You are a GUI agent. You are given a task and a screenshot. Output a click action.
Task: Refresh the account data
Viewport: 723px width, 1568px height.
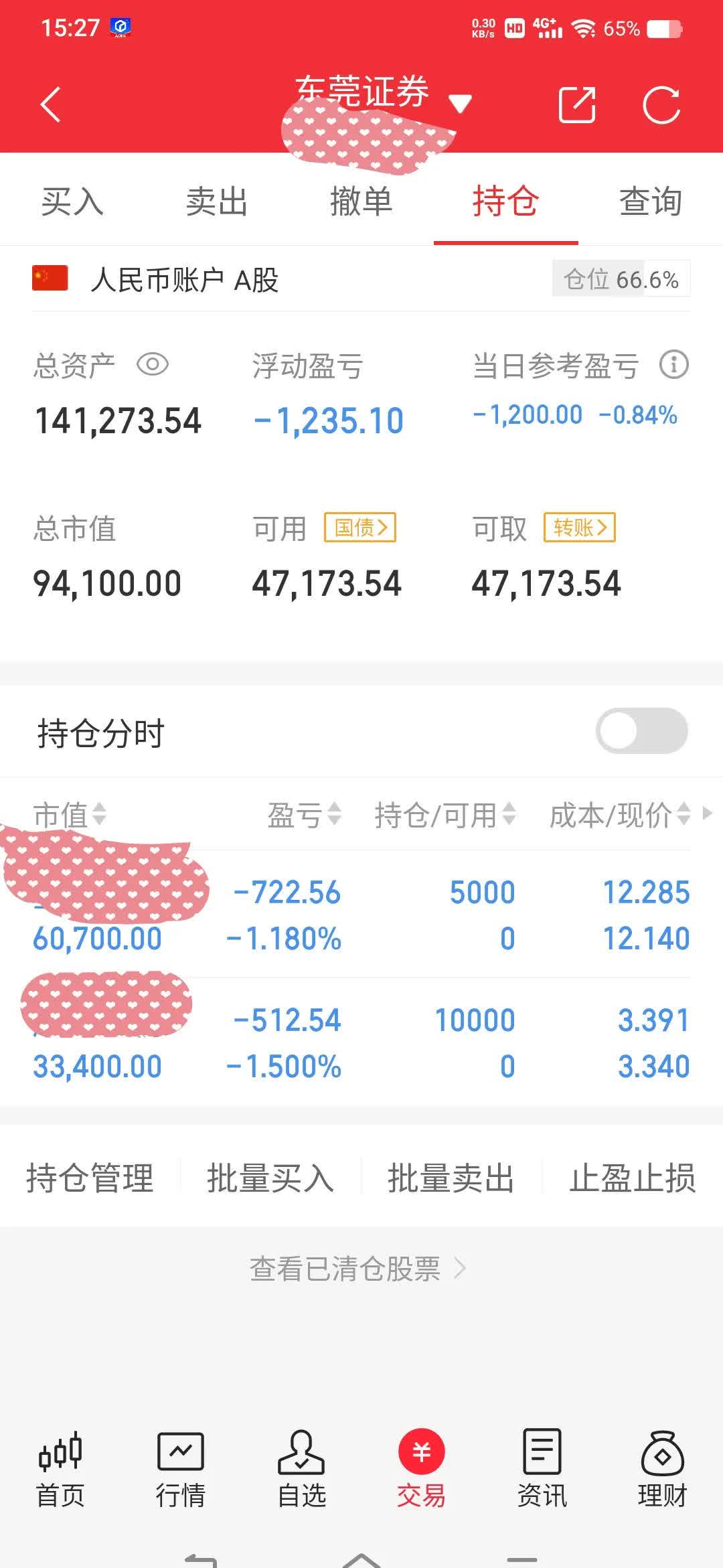pos(662,105)
